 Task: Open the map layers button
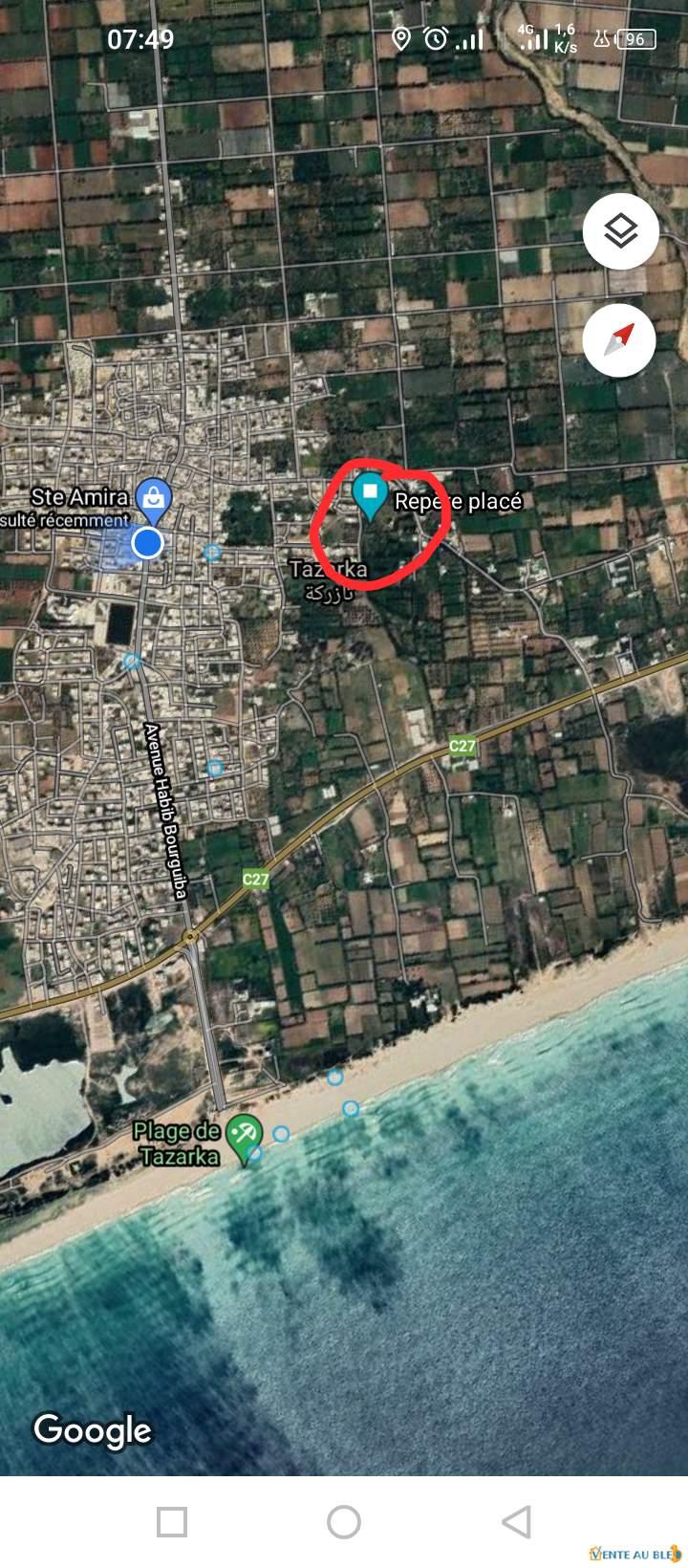(x=620, y=230)
